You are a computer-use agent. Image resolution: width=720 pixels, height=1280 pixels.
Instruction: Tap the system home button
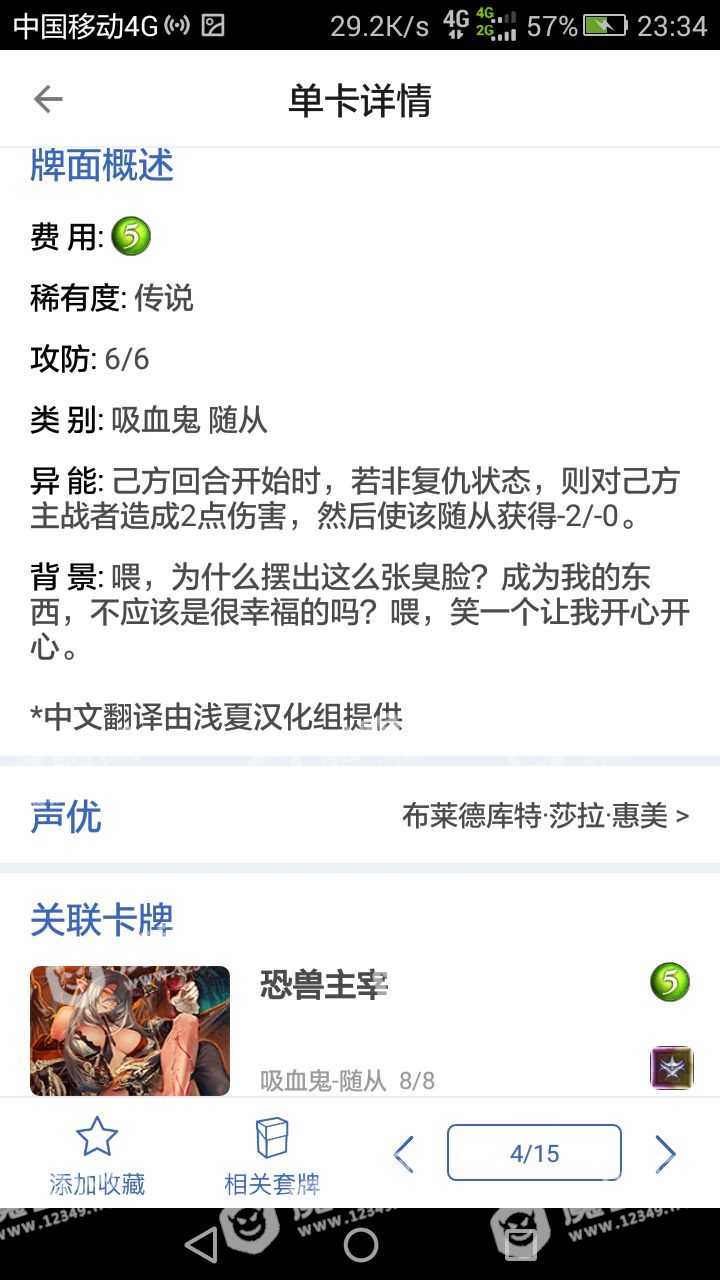pos(360,1244)
